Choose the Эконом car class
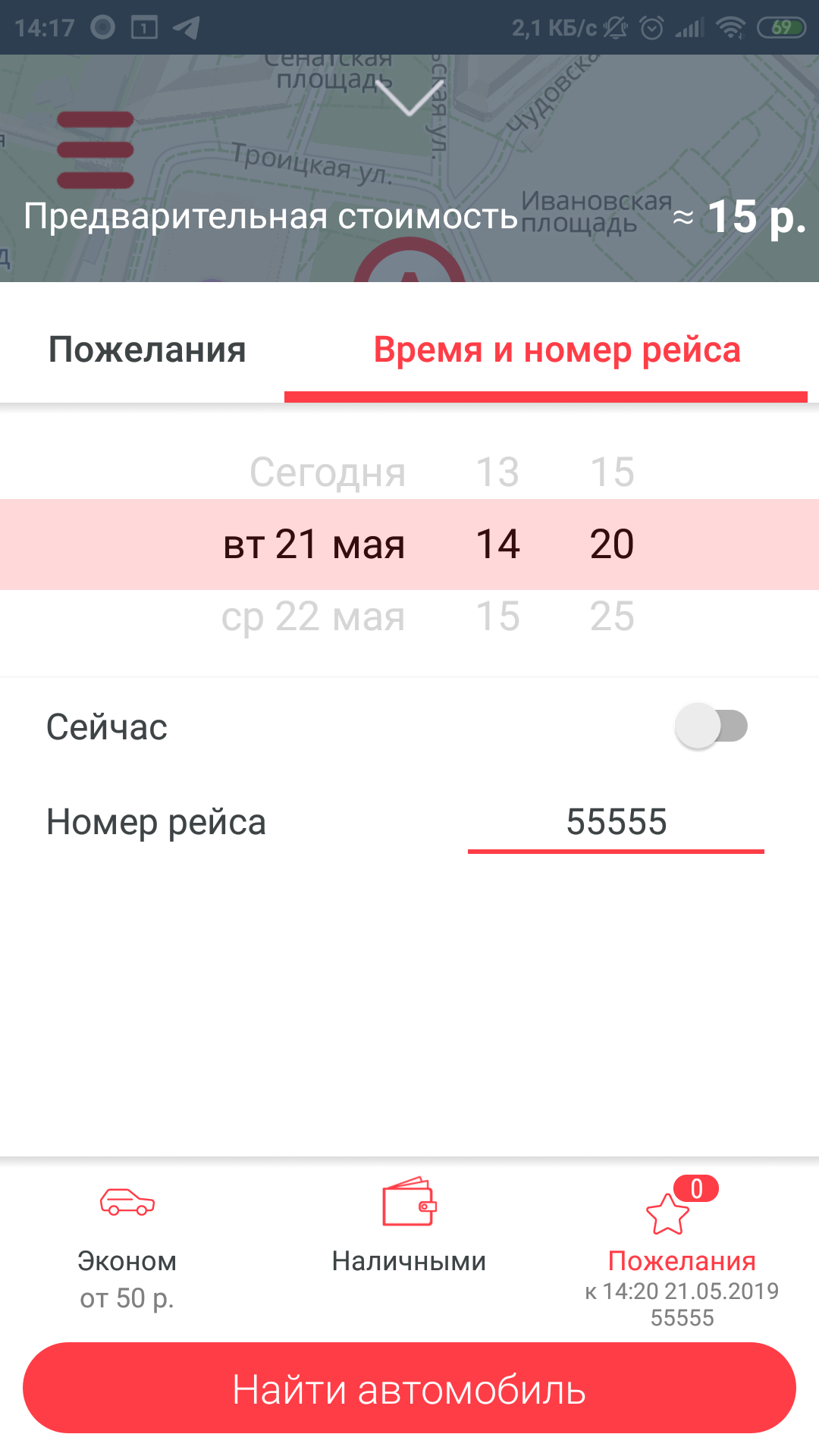 click(127, 1244)
